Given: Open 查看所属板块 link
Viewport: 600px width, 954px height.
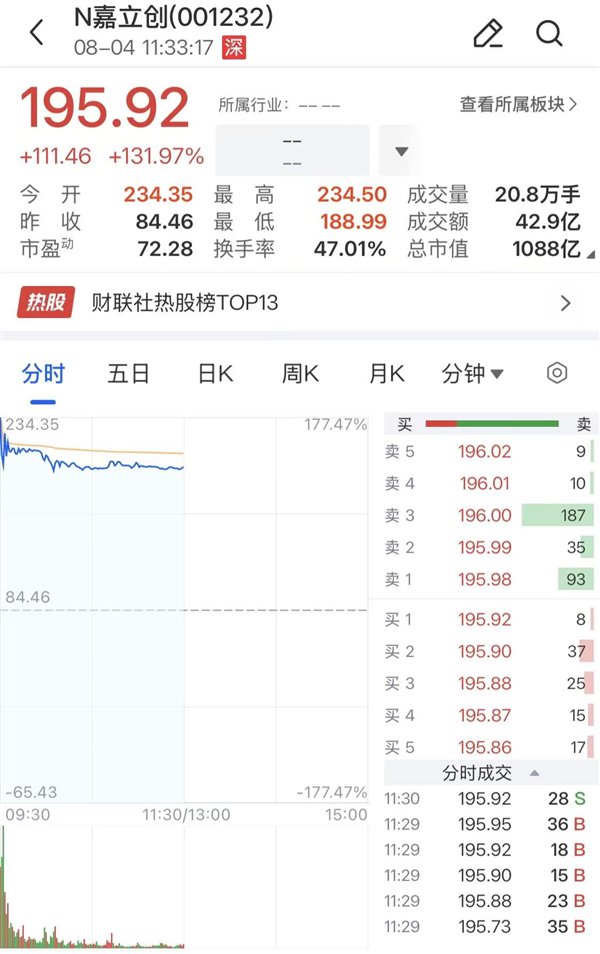Looking at the screenshot, I should click(518, 105).
